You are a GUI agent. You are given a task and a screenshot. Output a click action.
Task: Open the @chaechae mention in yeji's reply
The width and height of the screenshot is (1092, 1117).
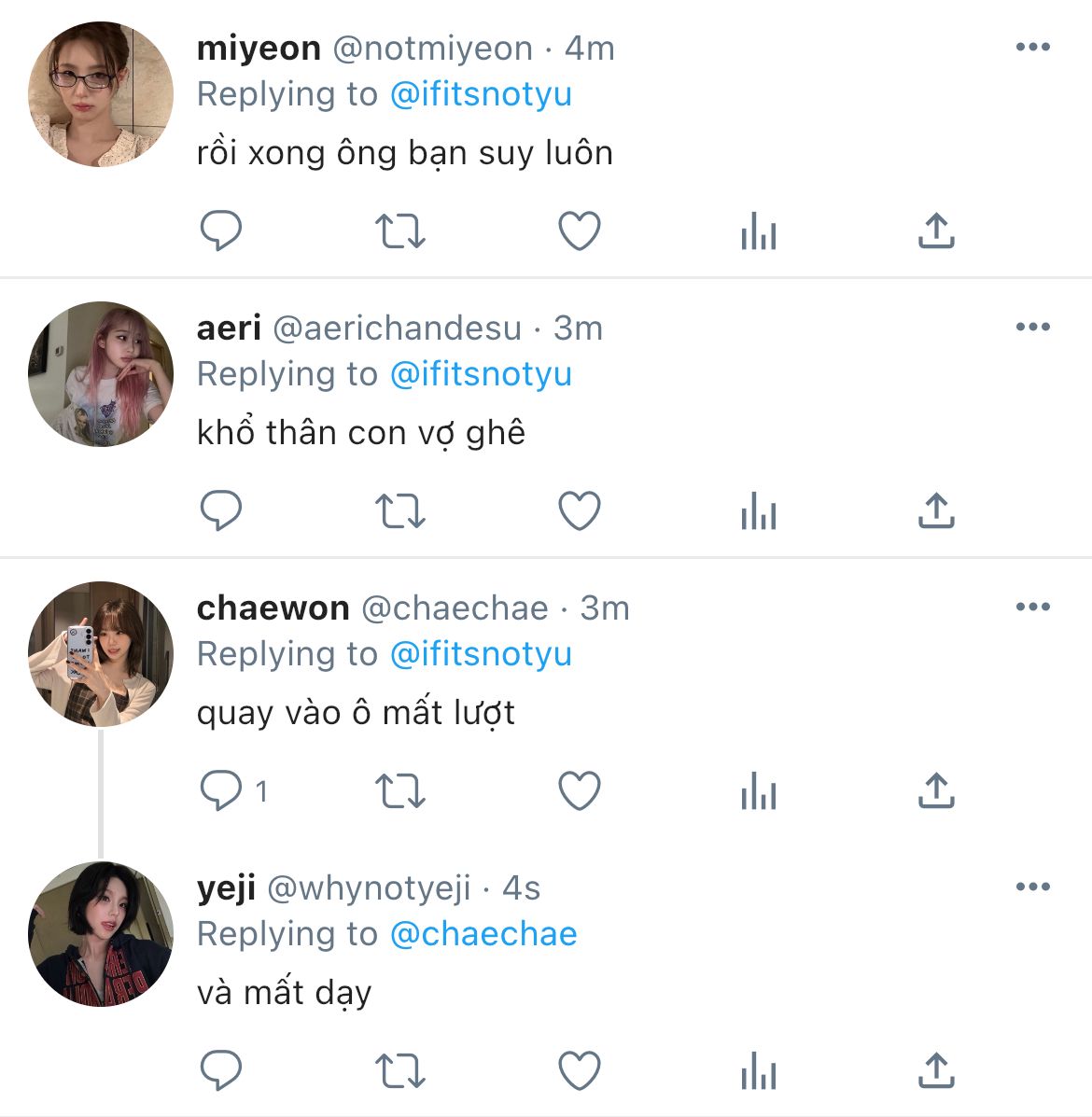click(483, 934)
